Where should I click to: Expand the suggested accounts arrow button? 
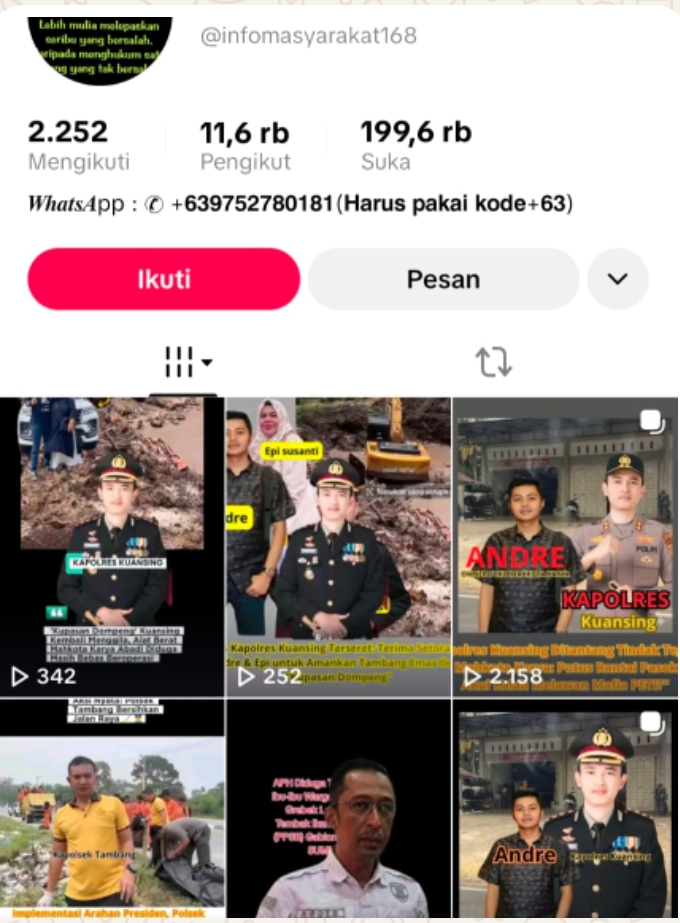pyautogui.click(x=617, y=279)
